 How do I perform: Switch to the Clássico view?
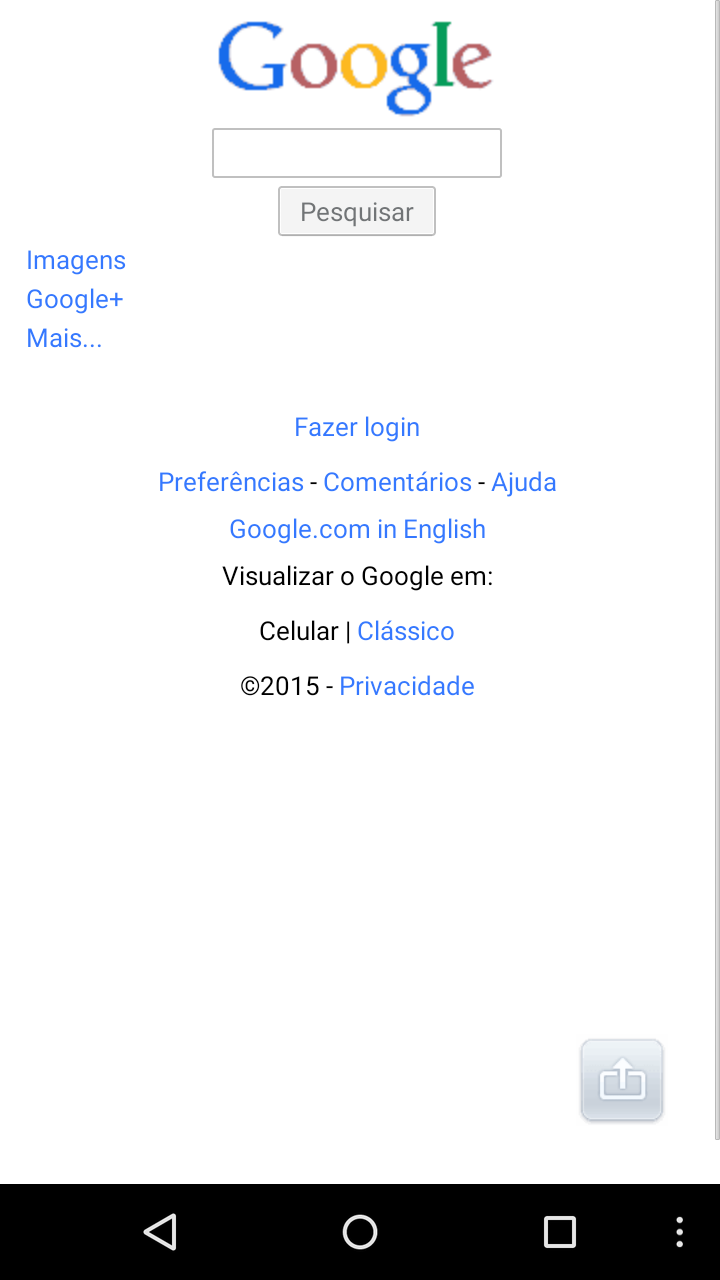pyautogui.click(x=406, y=631)
